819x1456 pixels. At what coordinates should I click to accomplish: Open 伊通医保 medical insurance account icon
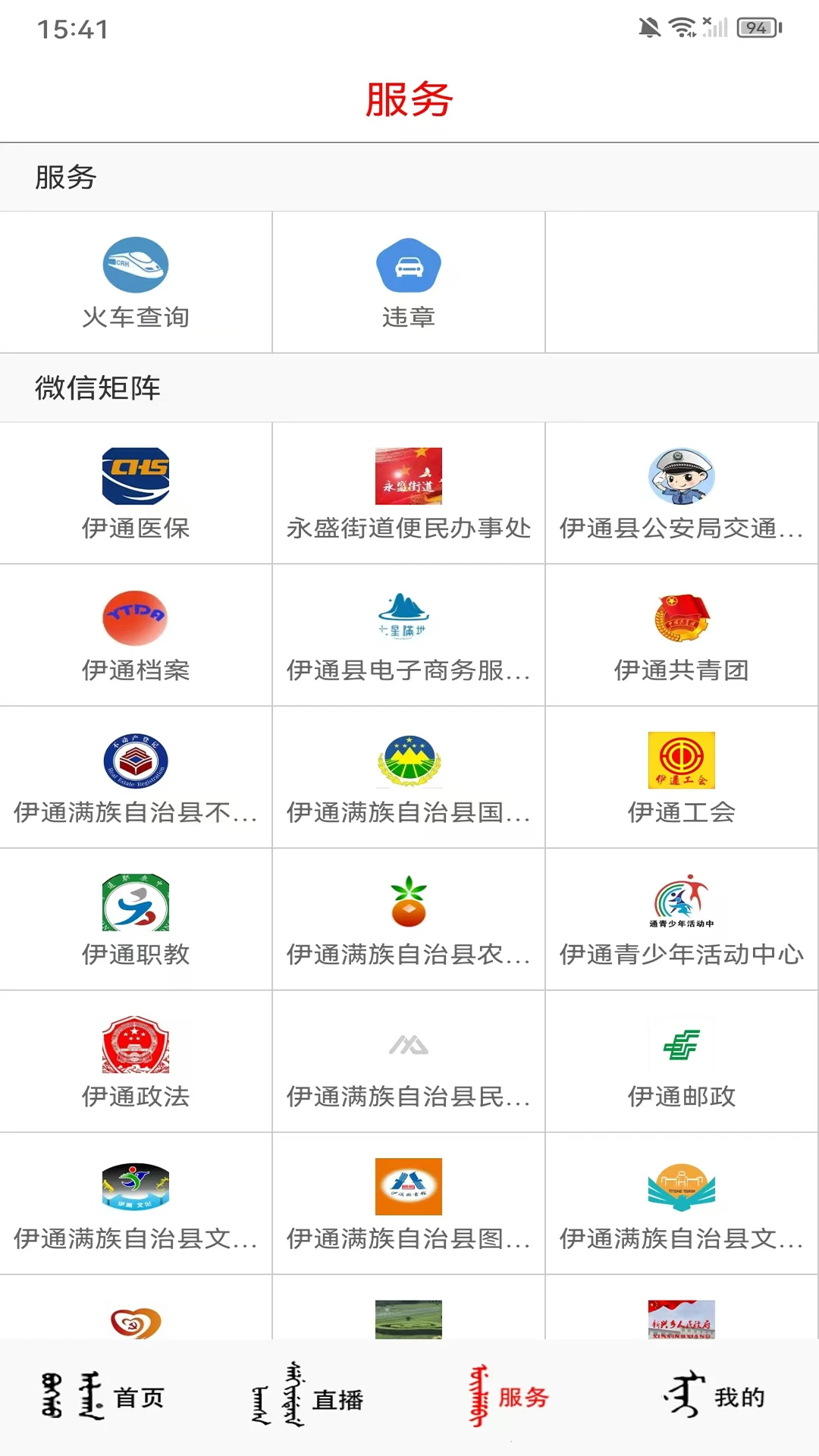tap(136, 475)
